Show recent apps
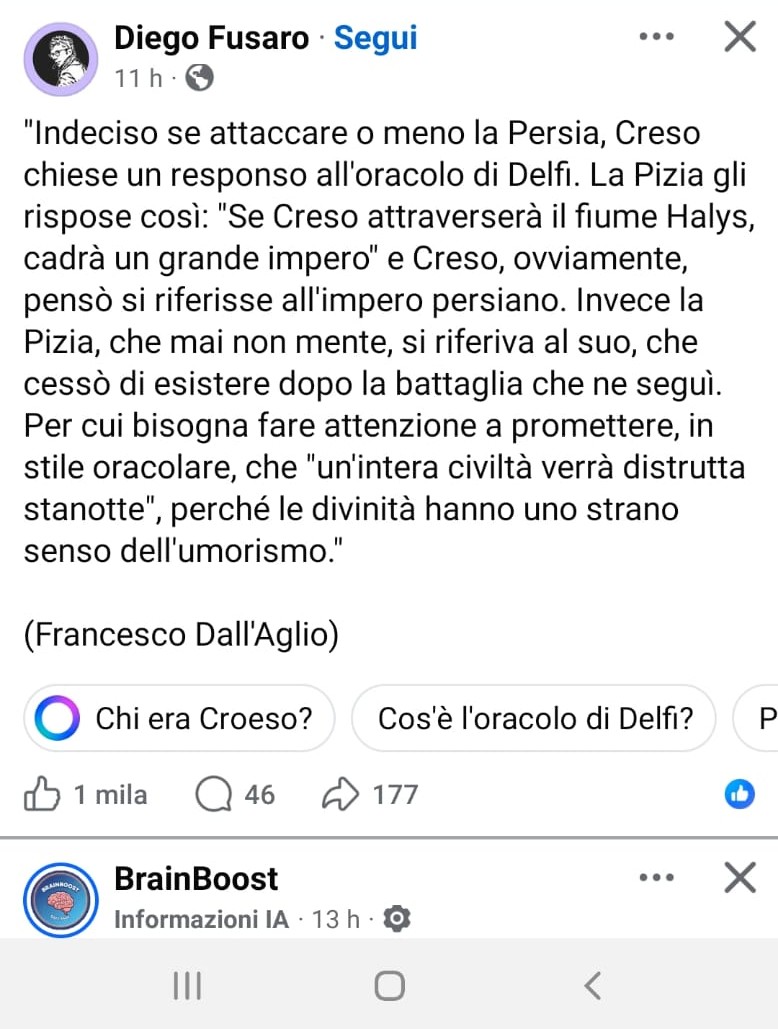The height and width of the screenshot is (1029, 778). (x=187, y=986)
